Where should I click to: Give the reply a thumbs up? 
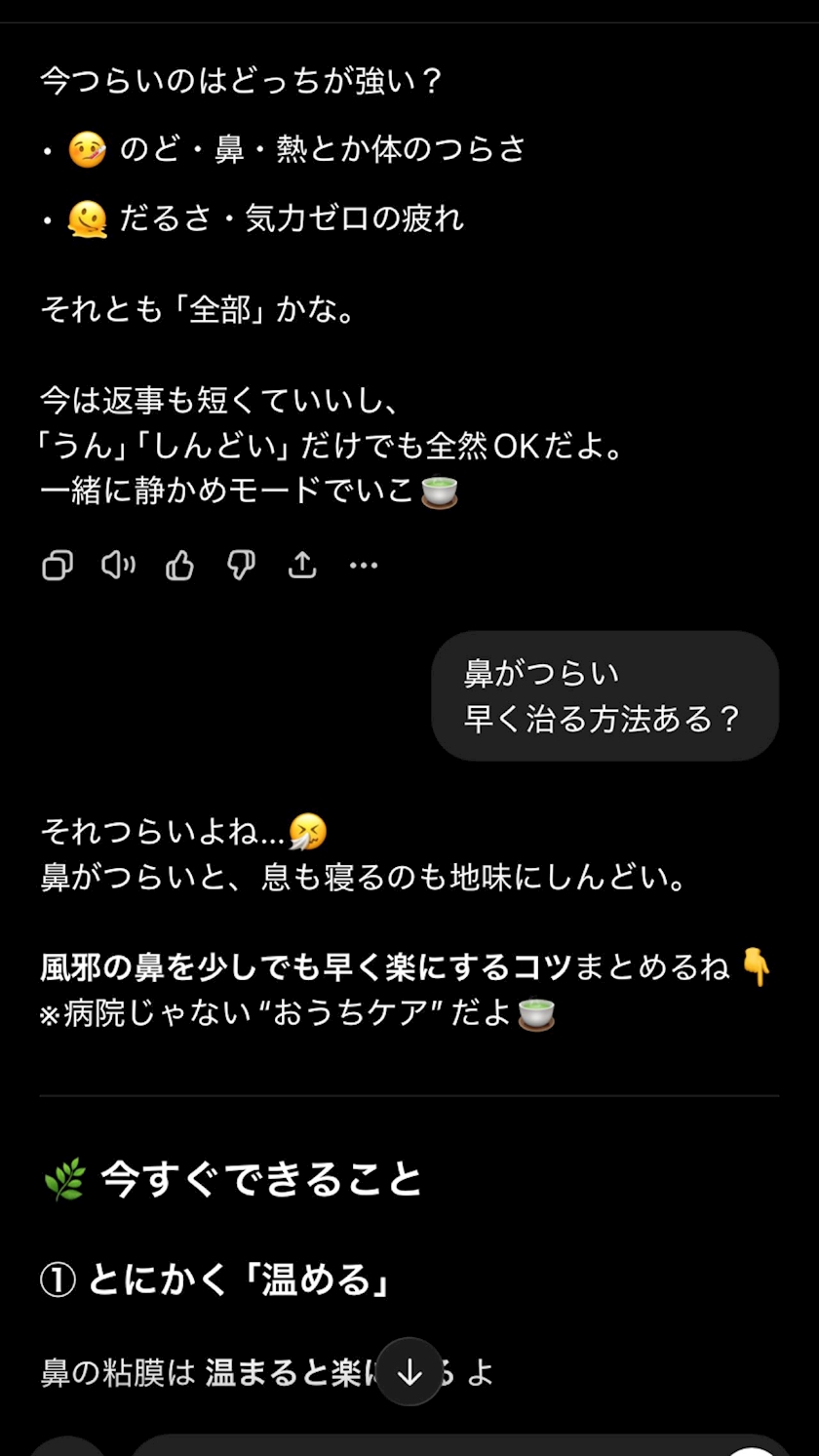pos(179,565)
